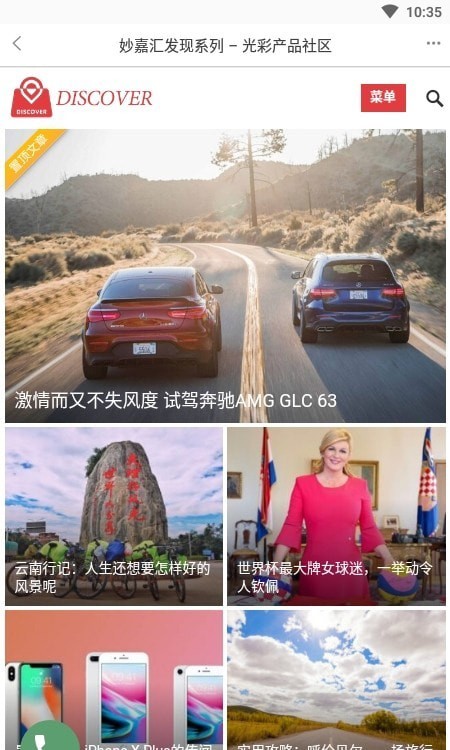Image resolution: width=450 pixels, height=750 pixels.
Task: Tap the red 菜单 menu button
Action: tap(383, 98)
